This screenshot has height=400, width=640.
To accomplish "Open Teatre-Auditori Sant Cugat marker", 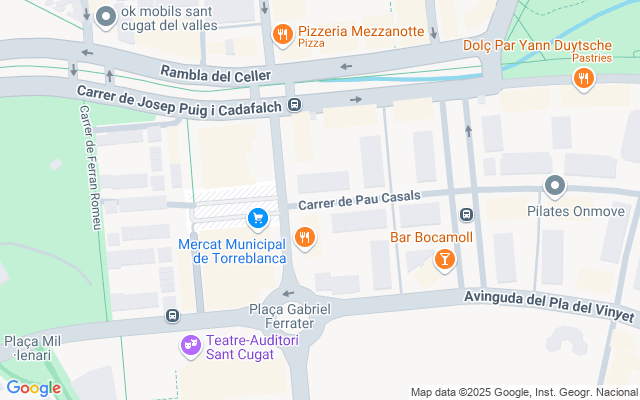I will pos(190,346).
